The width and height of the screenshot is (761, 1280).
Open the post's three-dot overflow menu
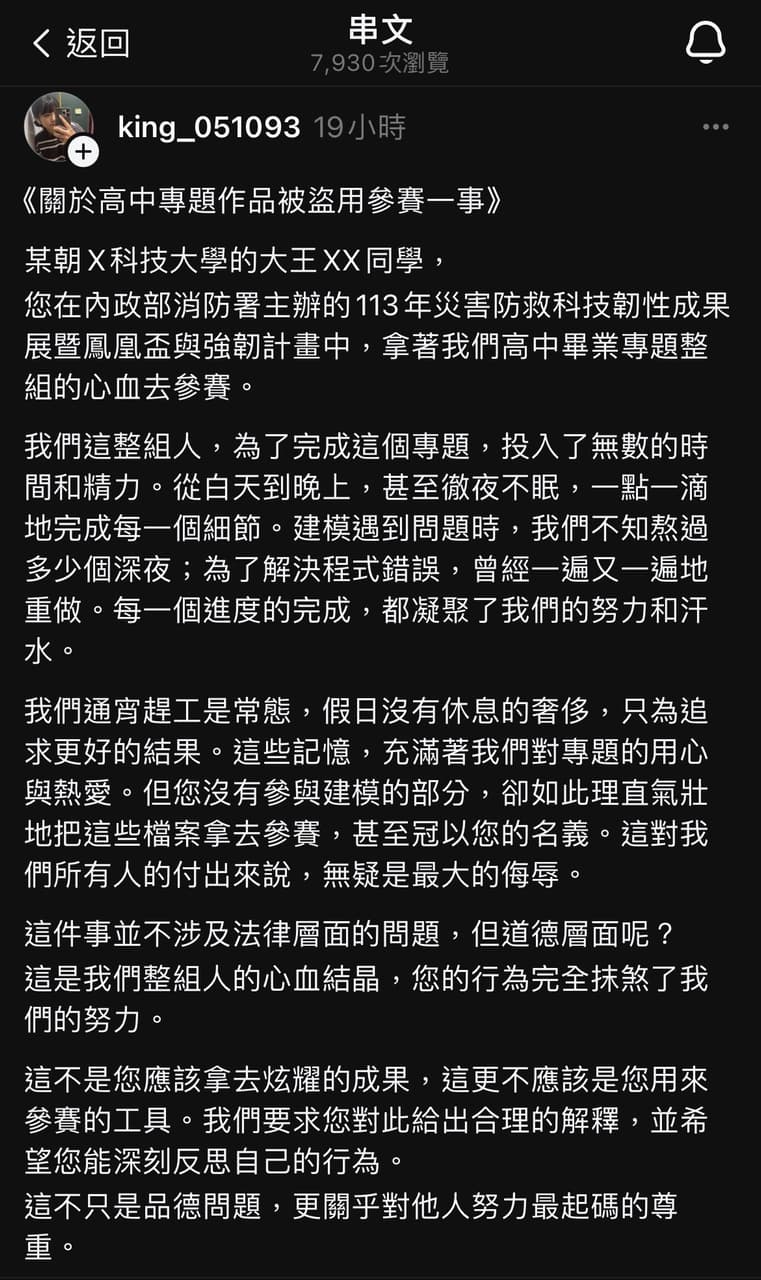pyautogui.click(x=715, y=127)
